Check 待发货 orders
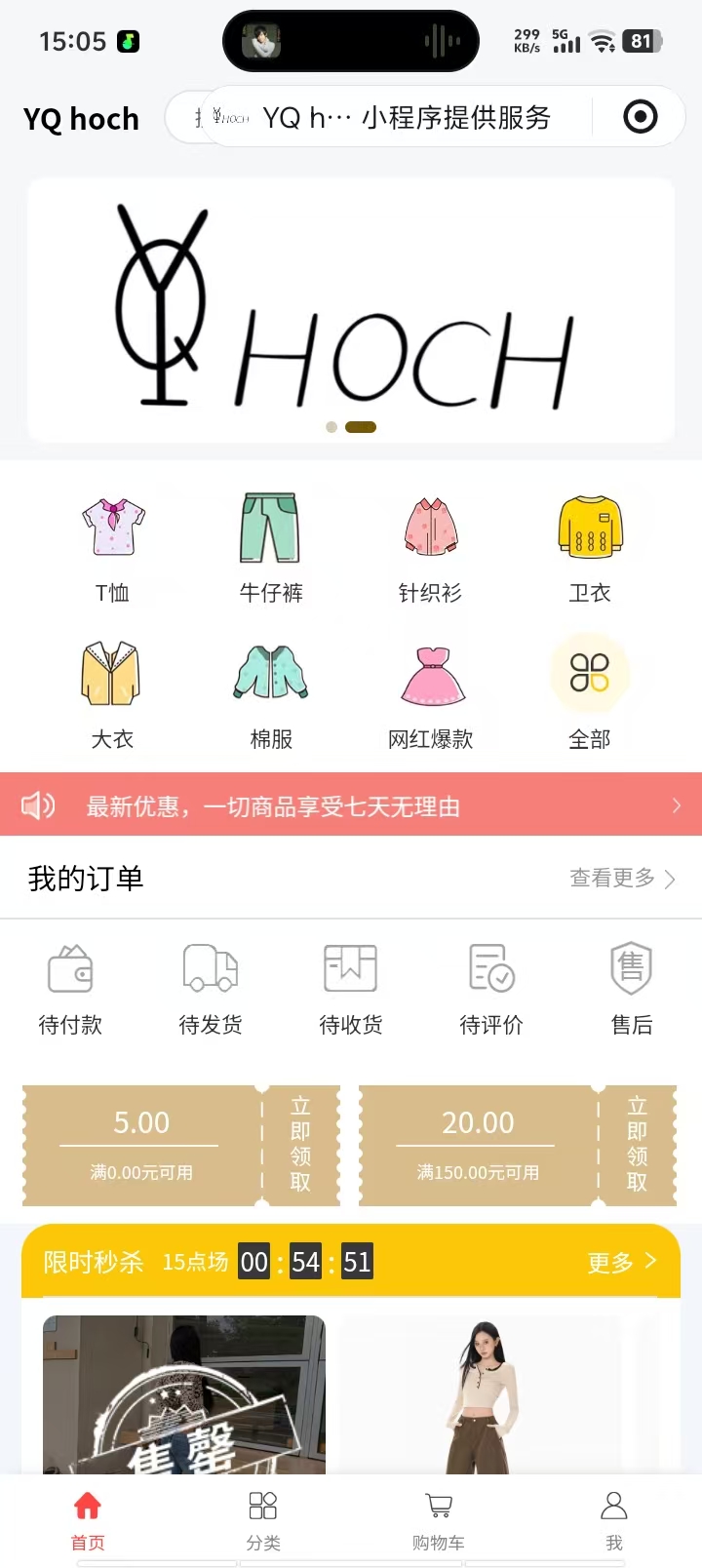Screen dimensions: 702x1568 (211, 988)
